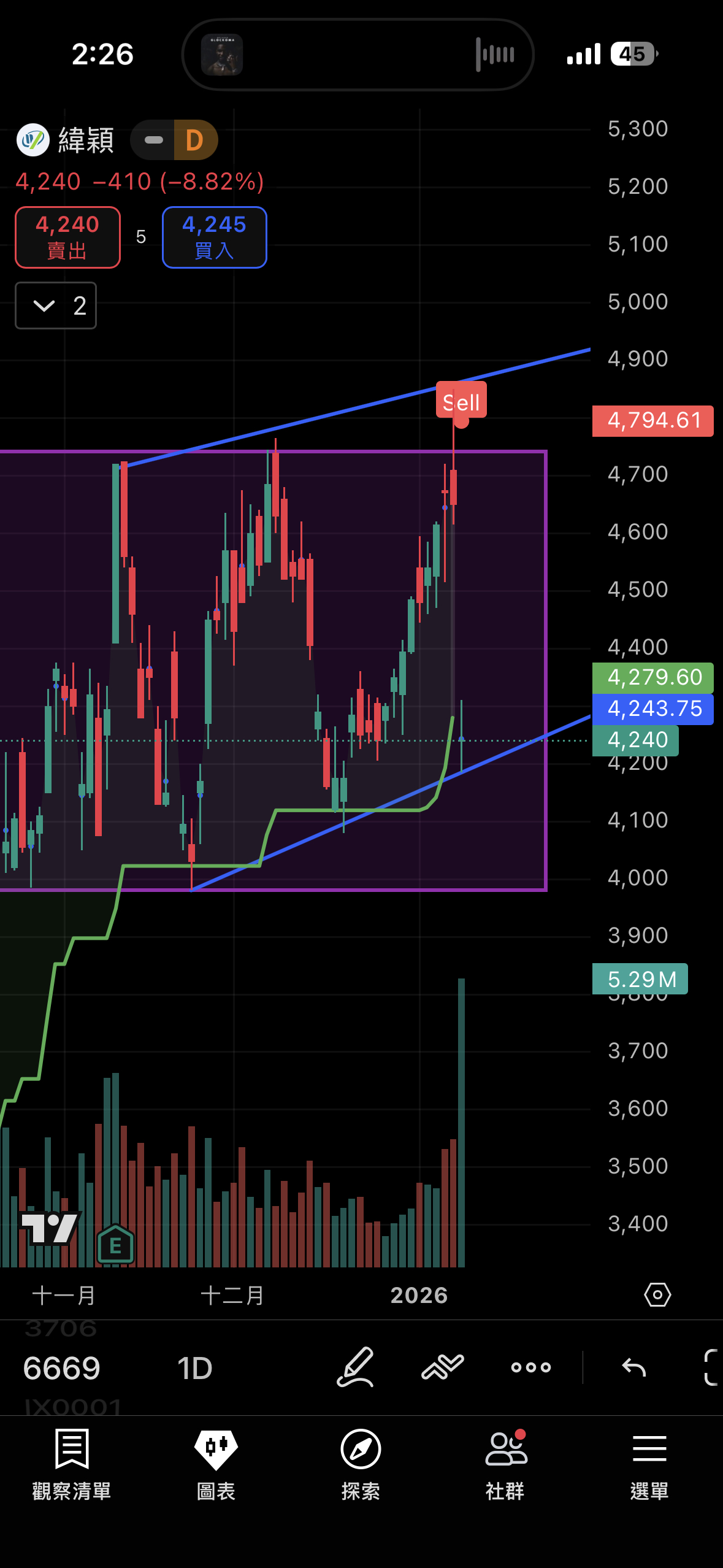Viewport: 723px width, 1568px height.
Task: Change the 1D chart interval
Action: coord(194,1368)
